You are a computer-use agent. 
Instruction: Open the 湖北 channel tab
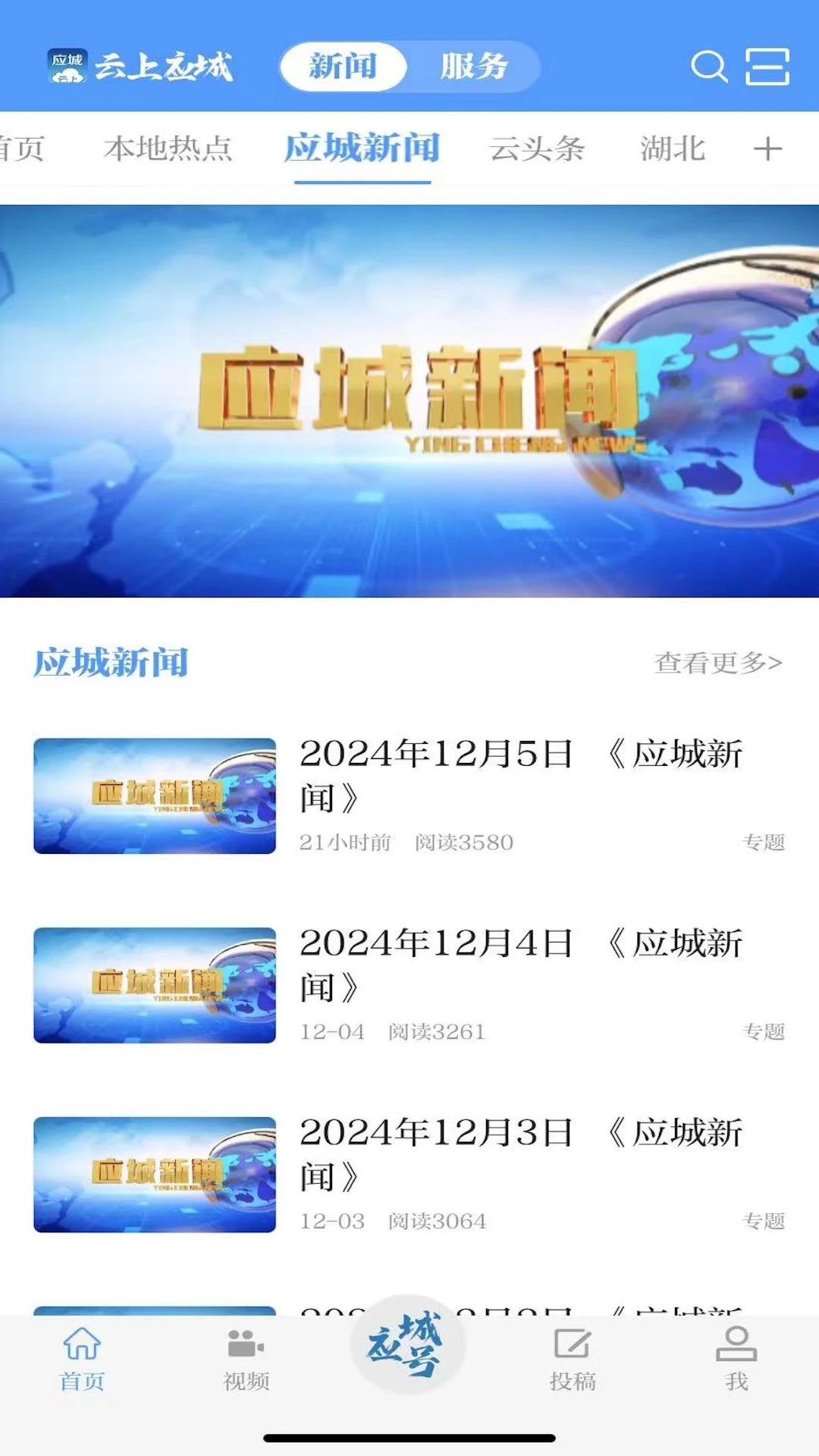coord(670,149)
